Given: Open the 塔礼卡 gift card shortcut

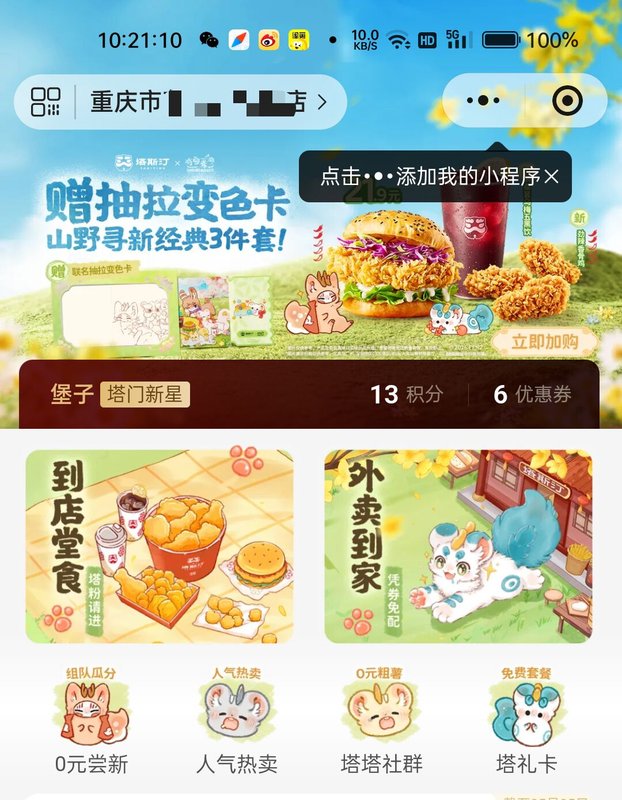Looking at the screenshot, I should click(527, 722).
